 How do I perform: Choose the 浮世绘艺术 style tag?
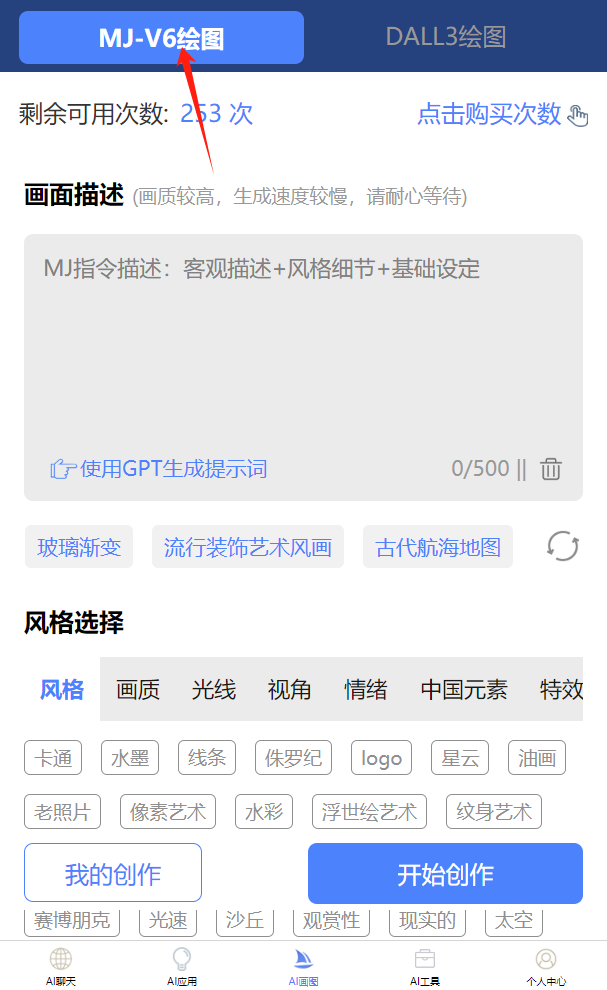[x=370, y=811]
